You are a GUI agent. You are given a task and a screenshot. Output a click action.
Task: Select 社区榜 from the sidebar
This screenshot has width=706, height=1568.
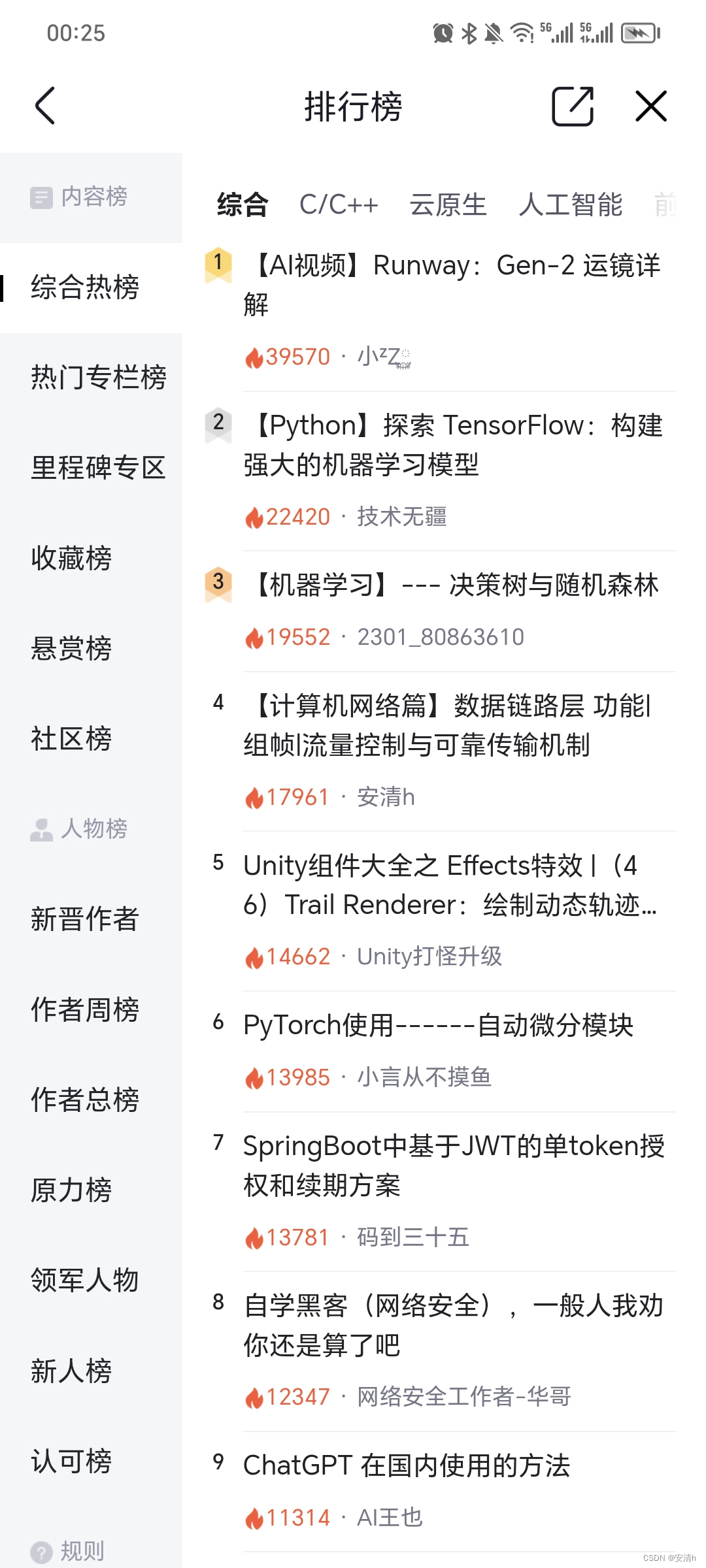pos(71,738)
